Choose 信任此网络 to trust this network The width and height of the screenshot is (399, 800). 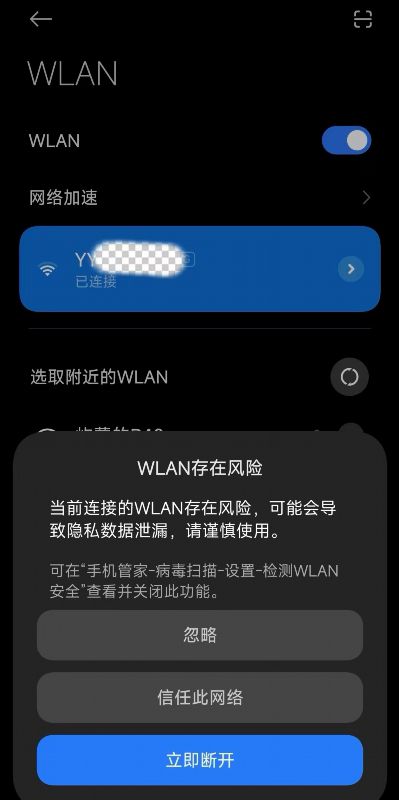[x=200, y=697]
